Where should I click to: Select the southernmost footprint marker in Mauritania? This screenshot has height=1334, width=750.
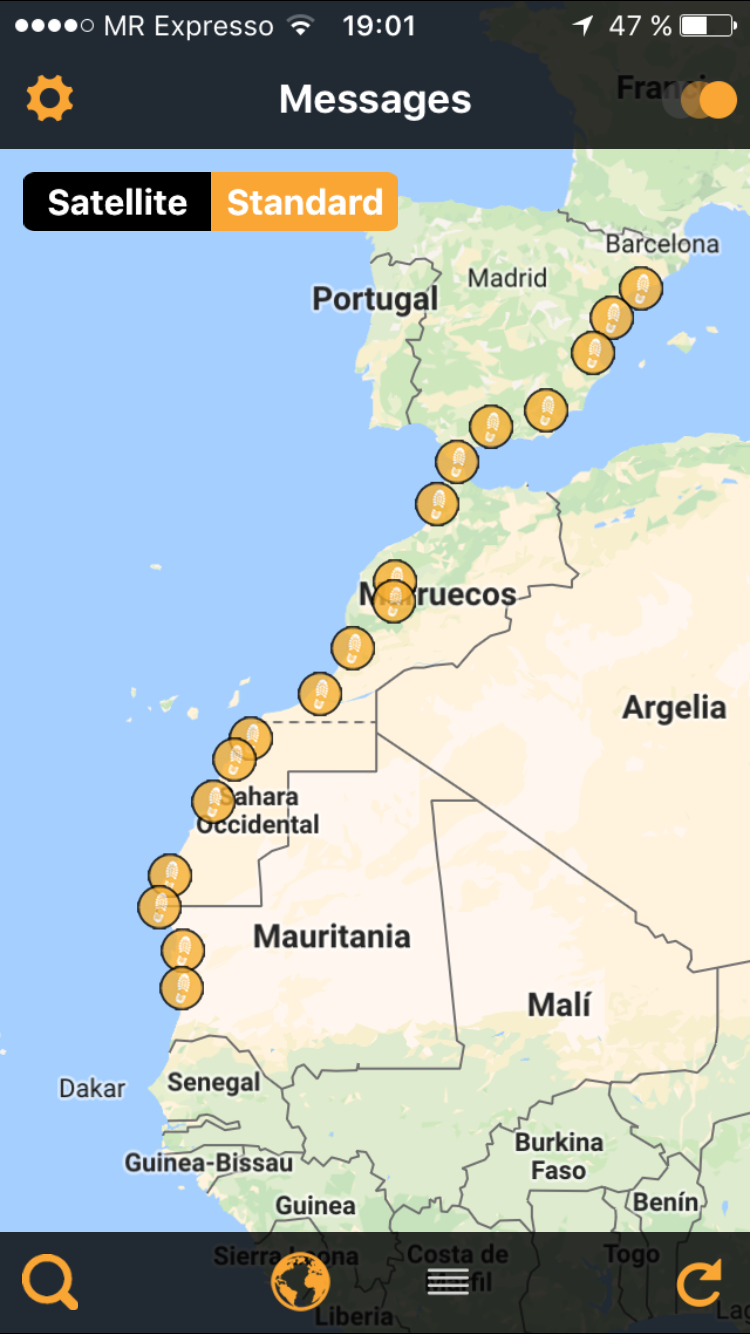[x=181, y=988]
